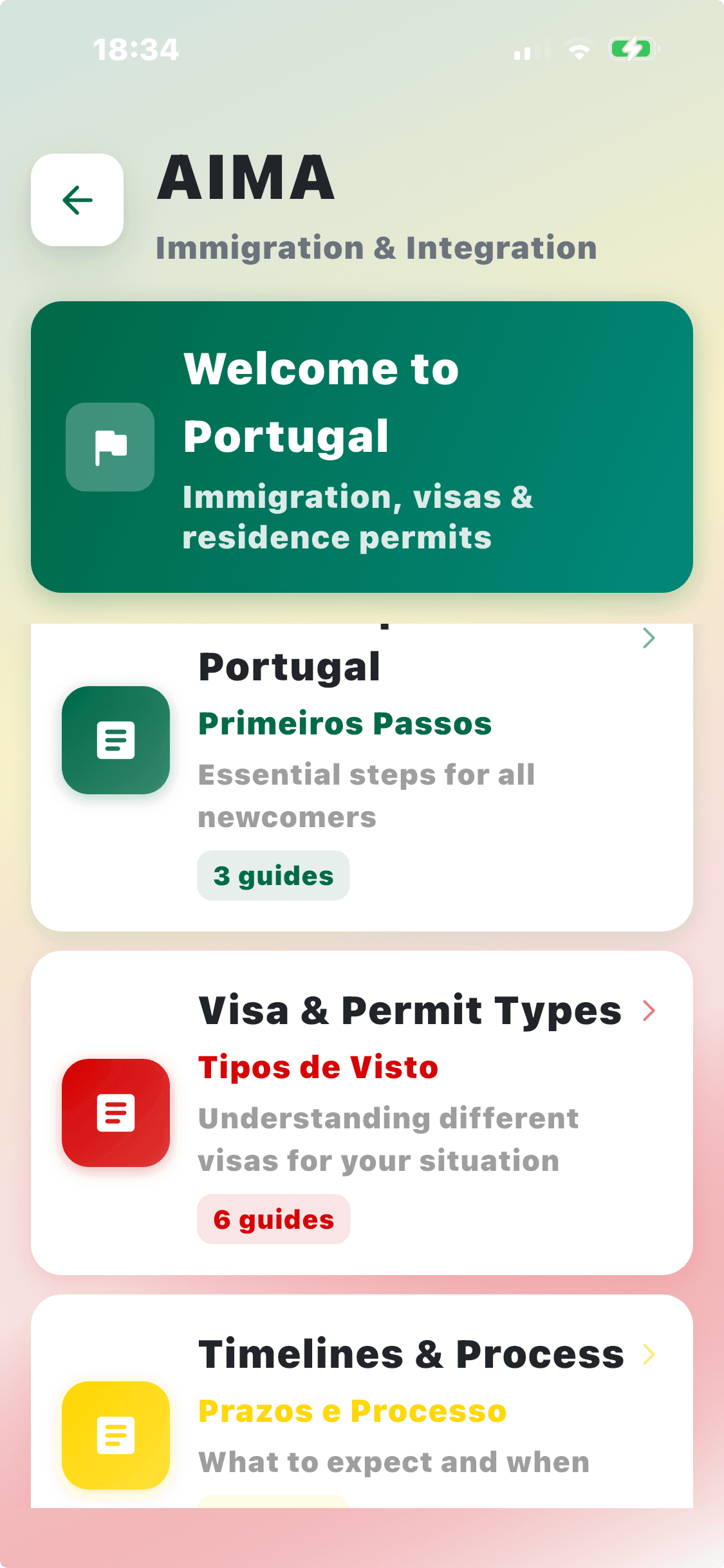
Task: Tap the 3 guides badge
Action: 273,875
